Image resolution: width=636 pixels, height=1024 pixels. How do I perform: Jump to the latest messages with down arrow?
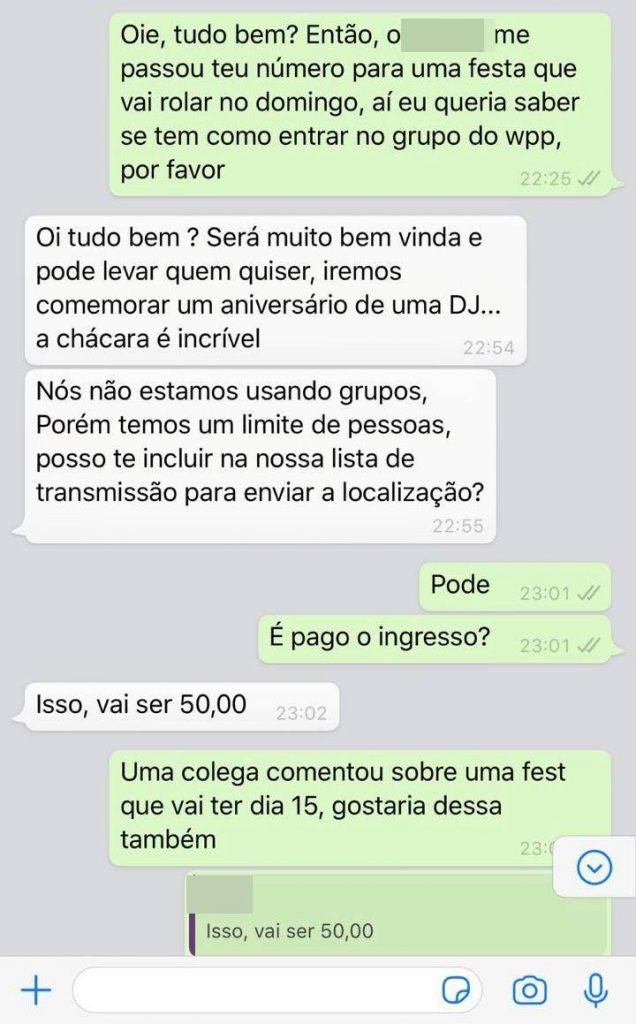[x=595, y=868]
